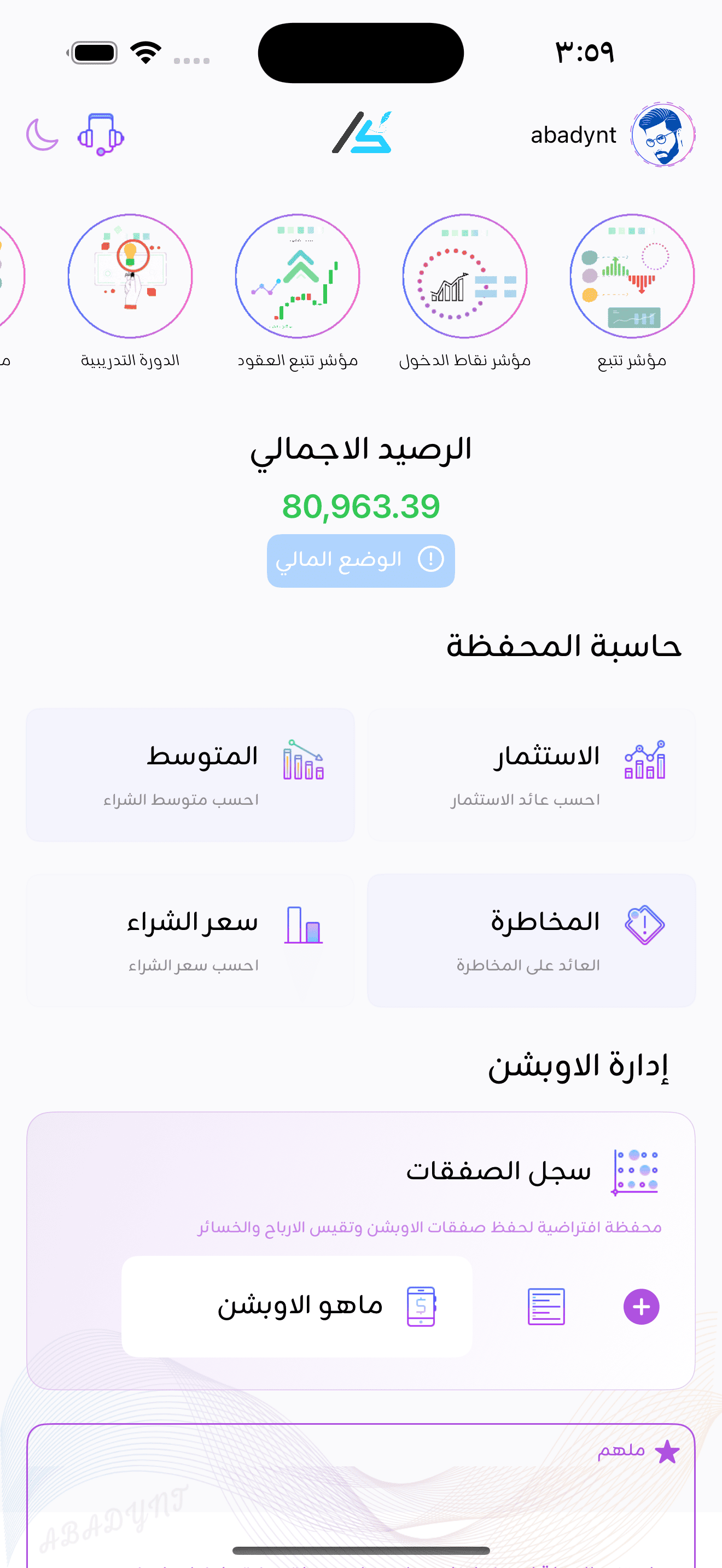This screenshot has height=1568, width=722.
Task: Open ماهو الاوبشن explanation
Action: [x=297, y=1306]
